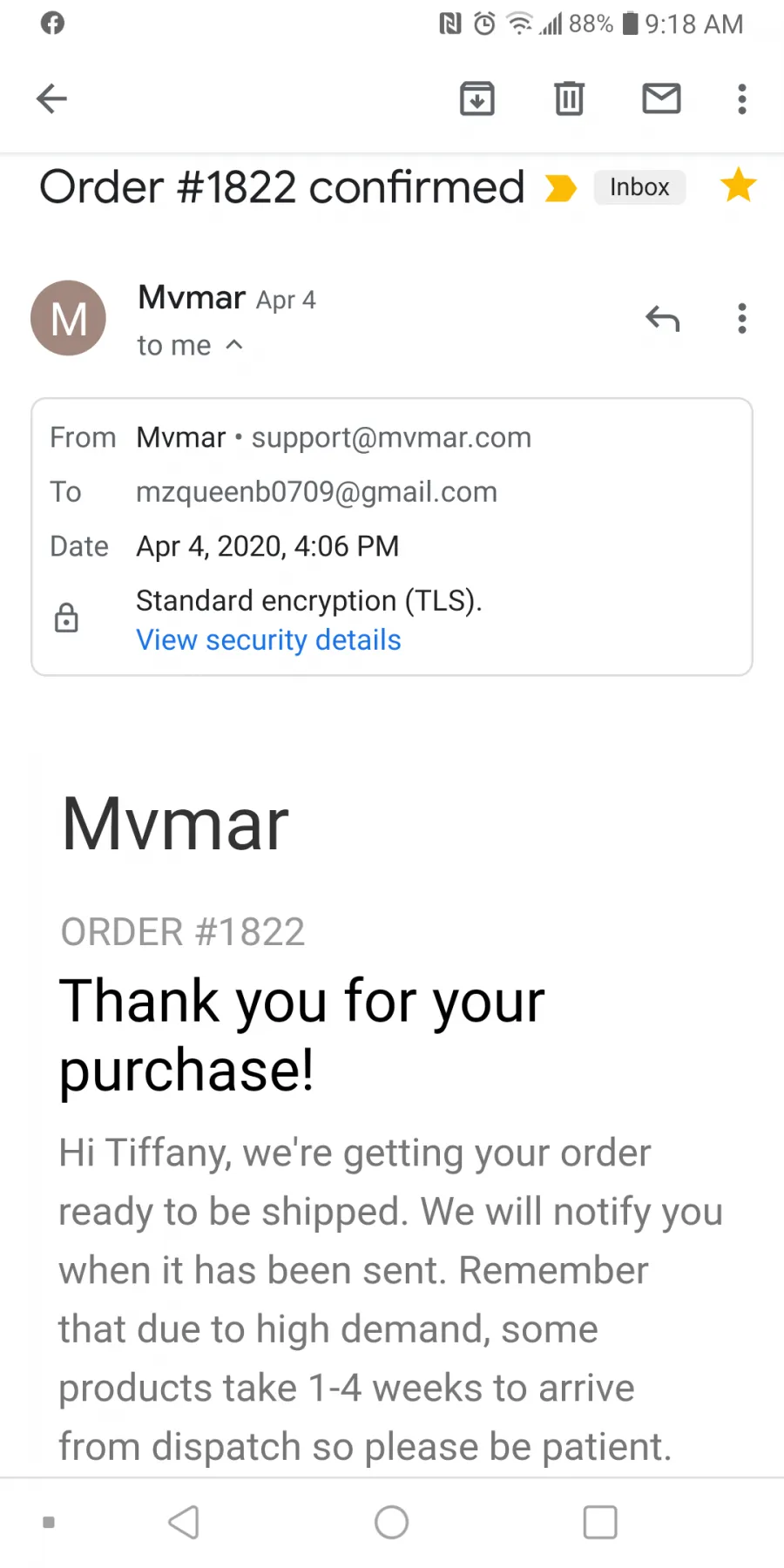Reply to Mvmar's message
784x1568 pixels.
662,319
